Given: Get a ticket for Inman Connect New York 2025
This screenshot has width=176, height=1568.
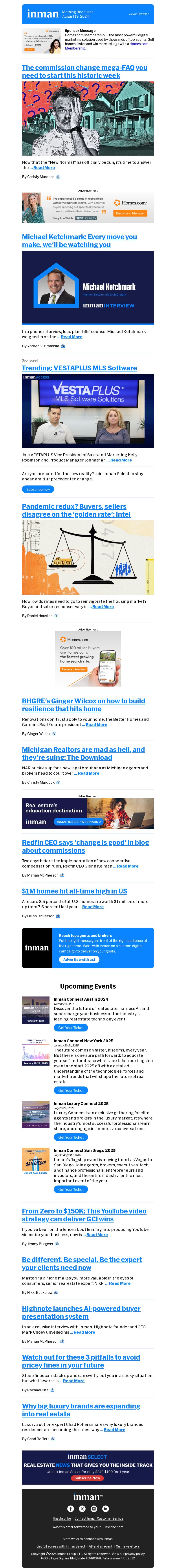Looking at the screenshot, I should point(71,1090).
